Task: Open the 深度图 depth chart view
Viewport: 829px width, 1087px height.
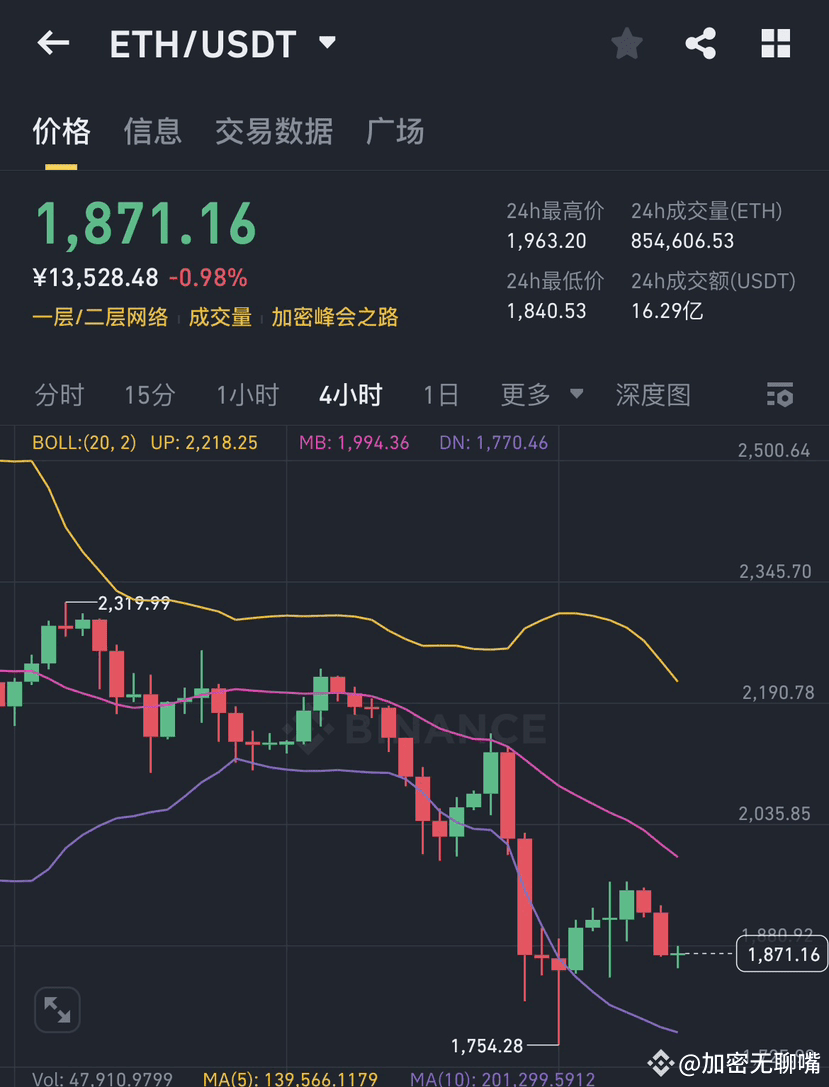Action: [654, 395]
